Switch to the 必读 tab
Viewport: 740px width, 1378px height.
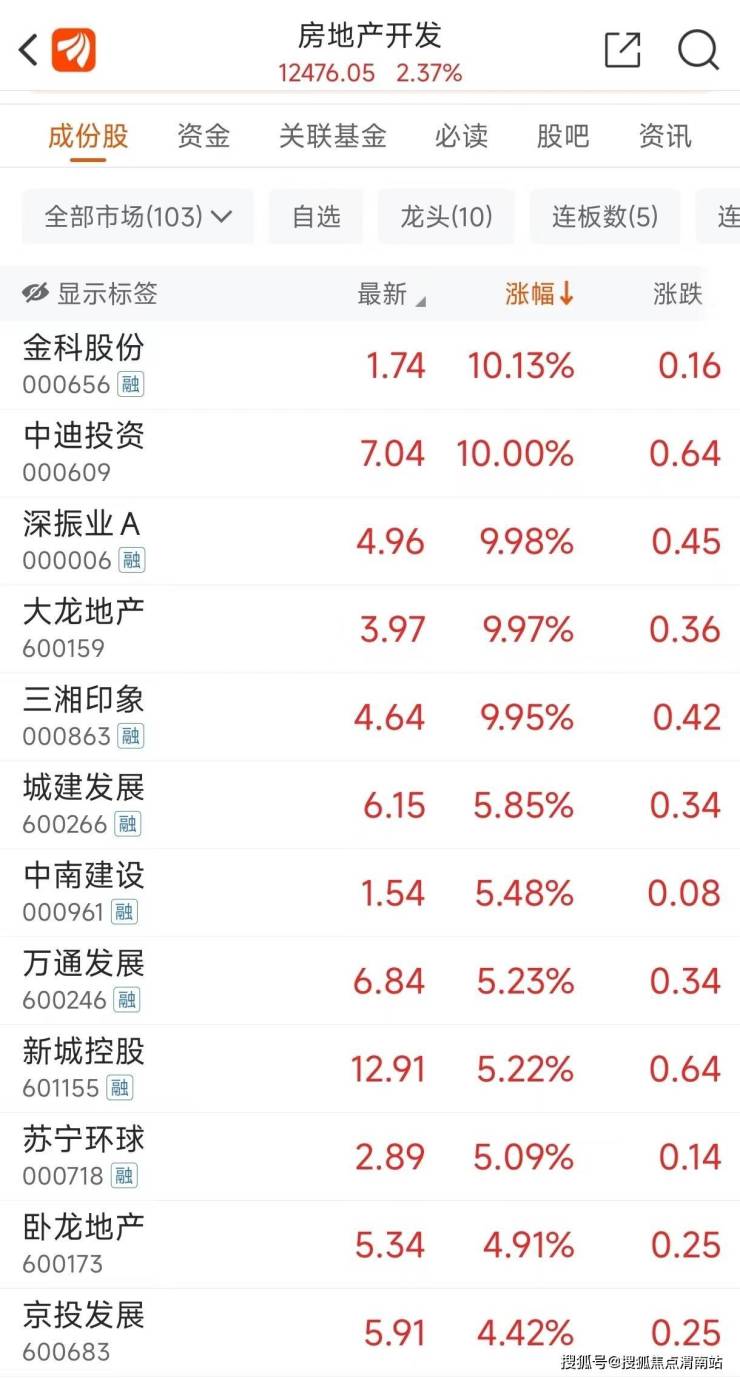[461, 136]
